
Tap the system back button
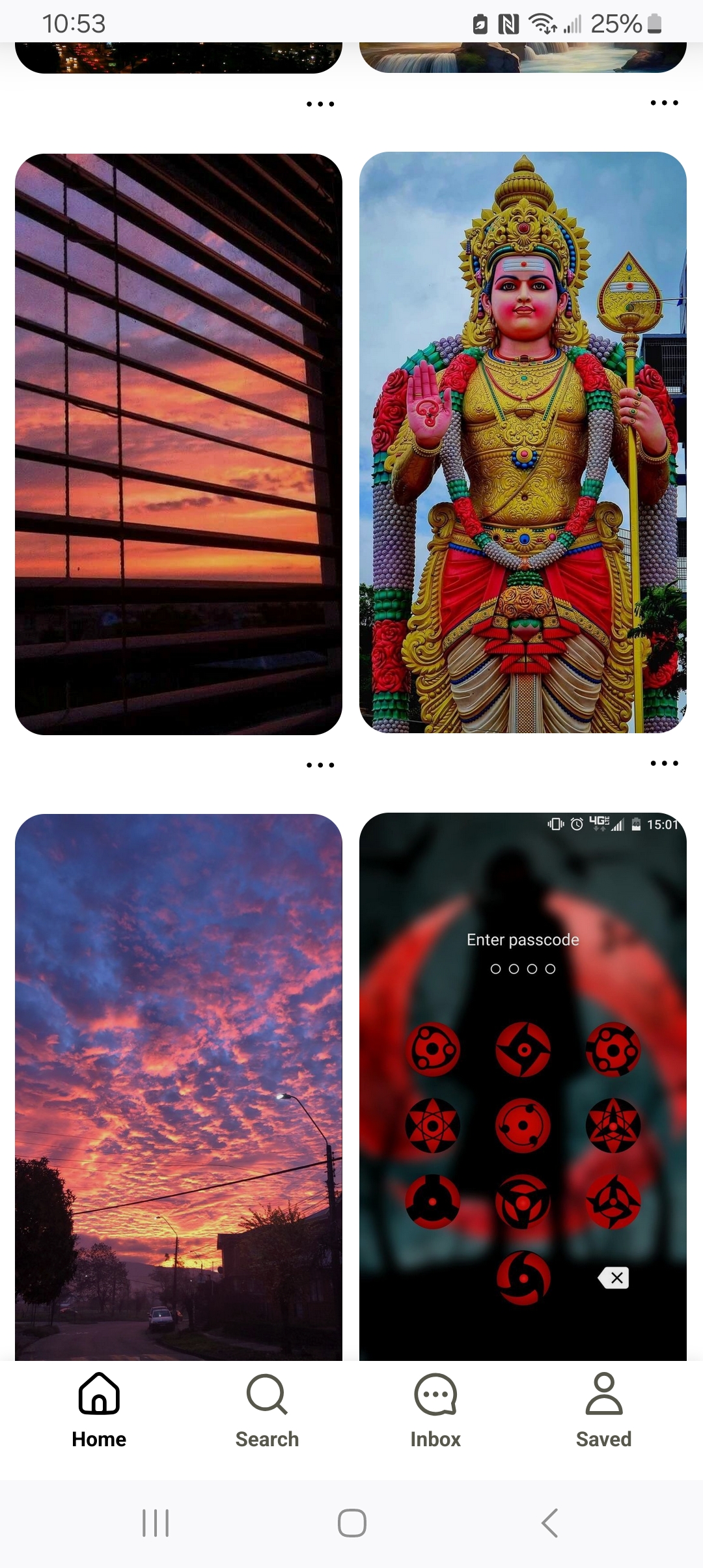(550, 1523)
